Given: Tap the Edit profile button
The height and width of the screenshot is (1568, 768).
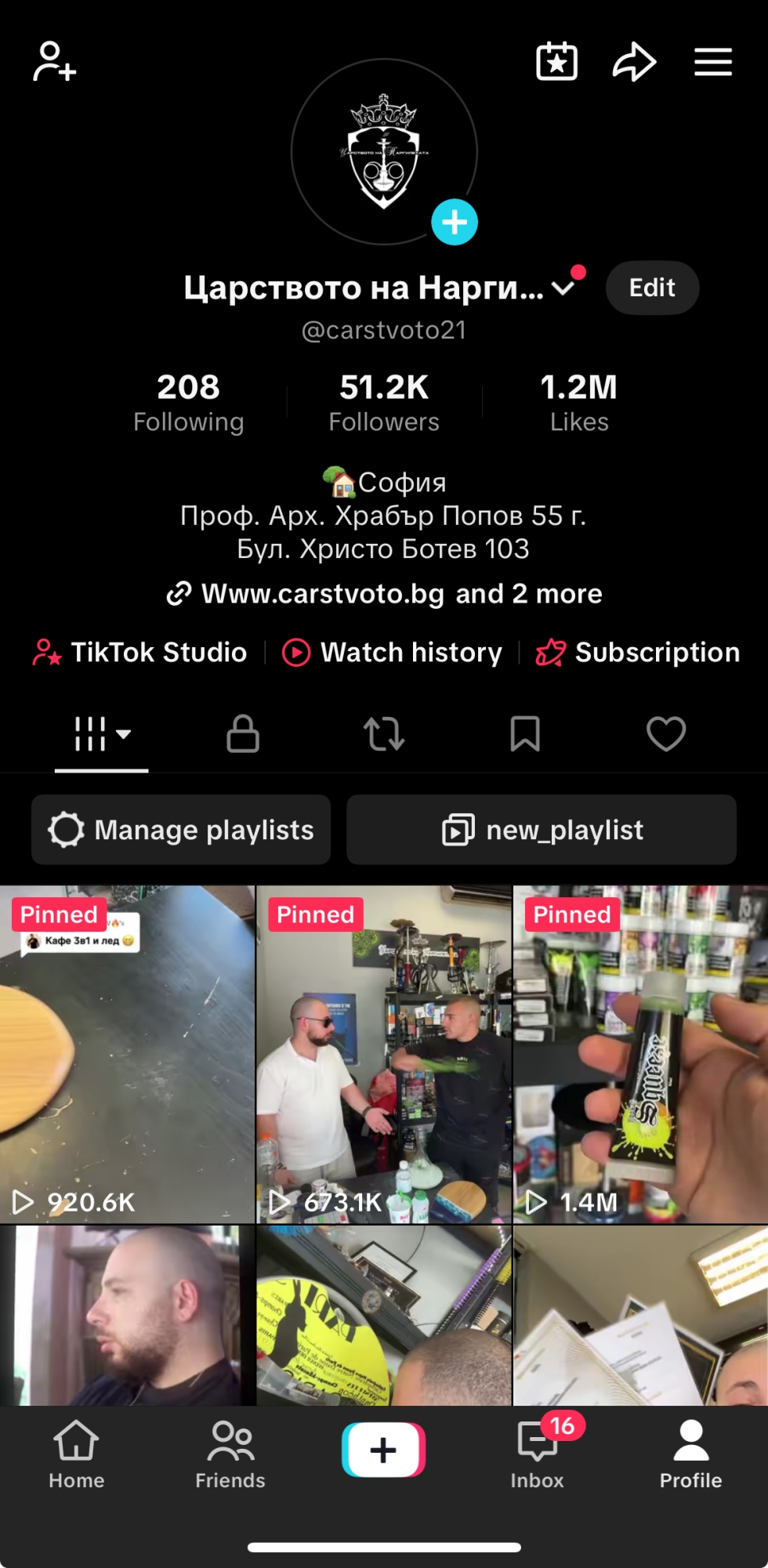Looking at the screenshot, I should [x=652, y=288].
